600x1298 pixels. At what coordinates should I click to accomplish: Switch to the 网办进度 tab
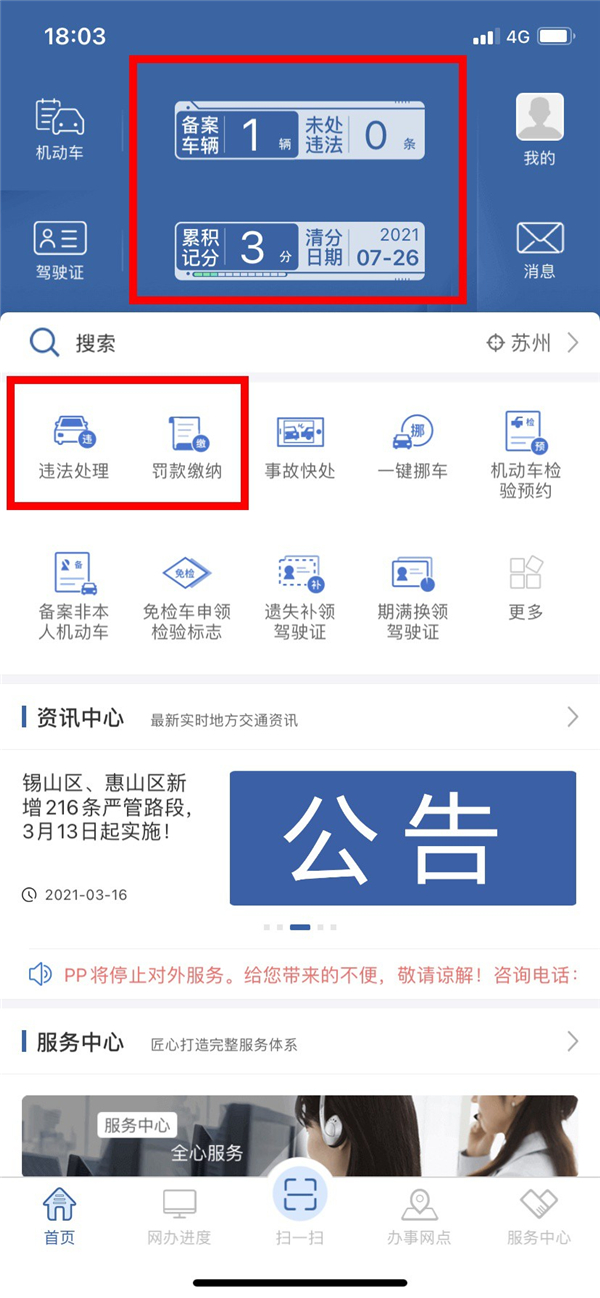[180, 1218]
